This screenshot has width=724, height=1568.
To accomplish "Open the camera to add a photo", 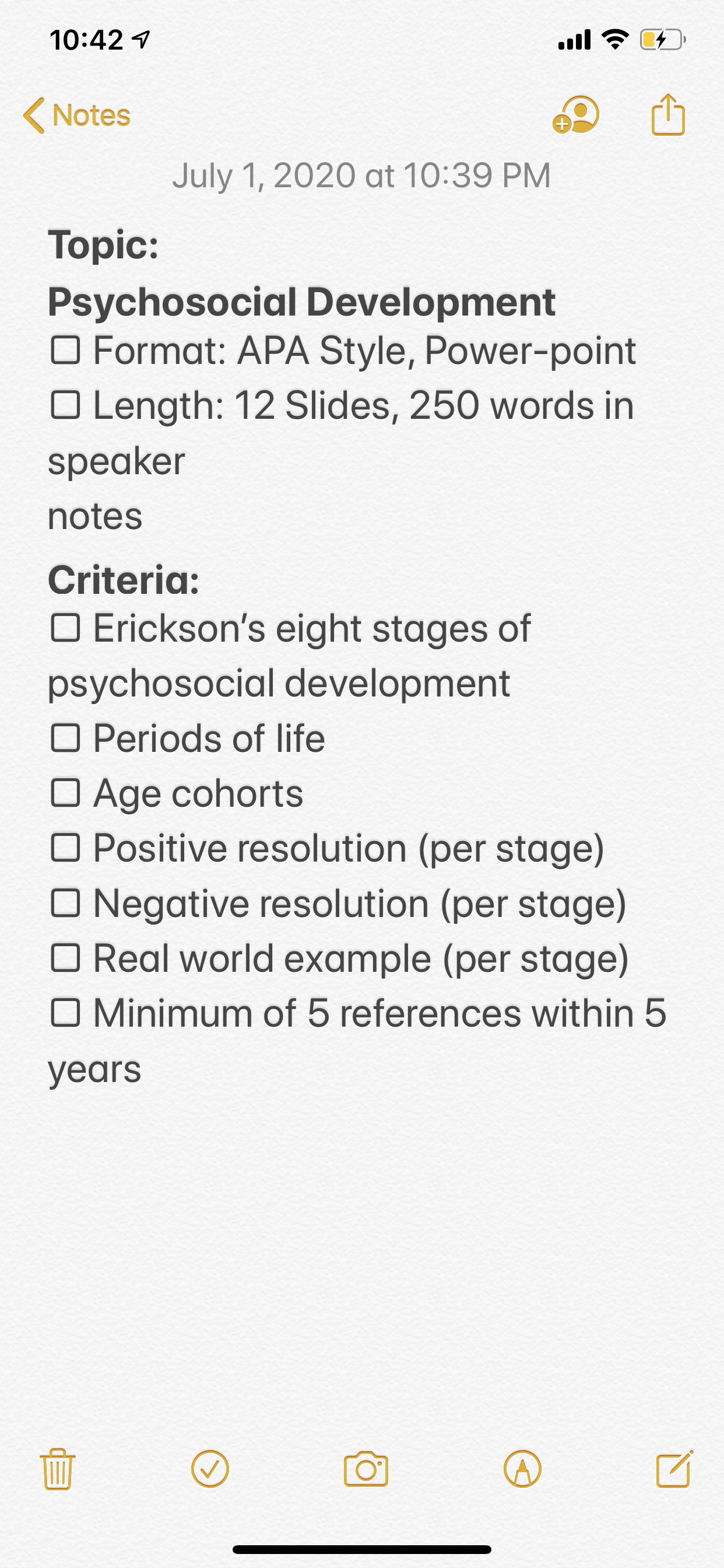I will coord(365,1469).
